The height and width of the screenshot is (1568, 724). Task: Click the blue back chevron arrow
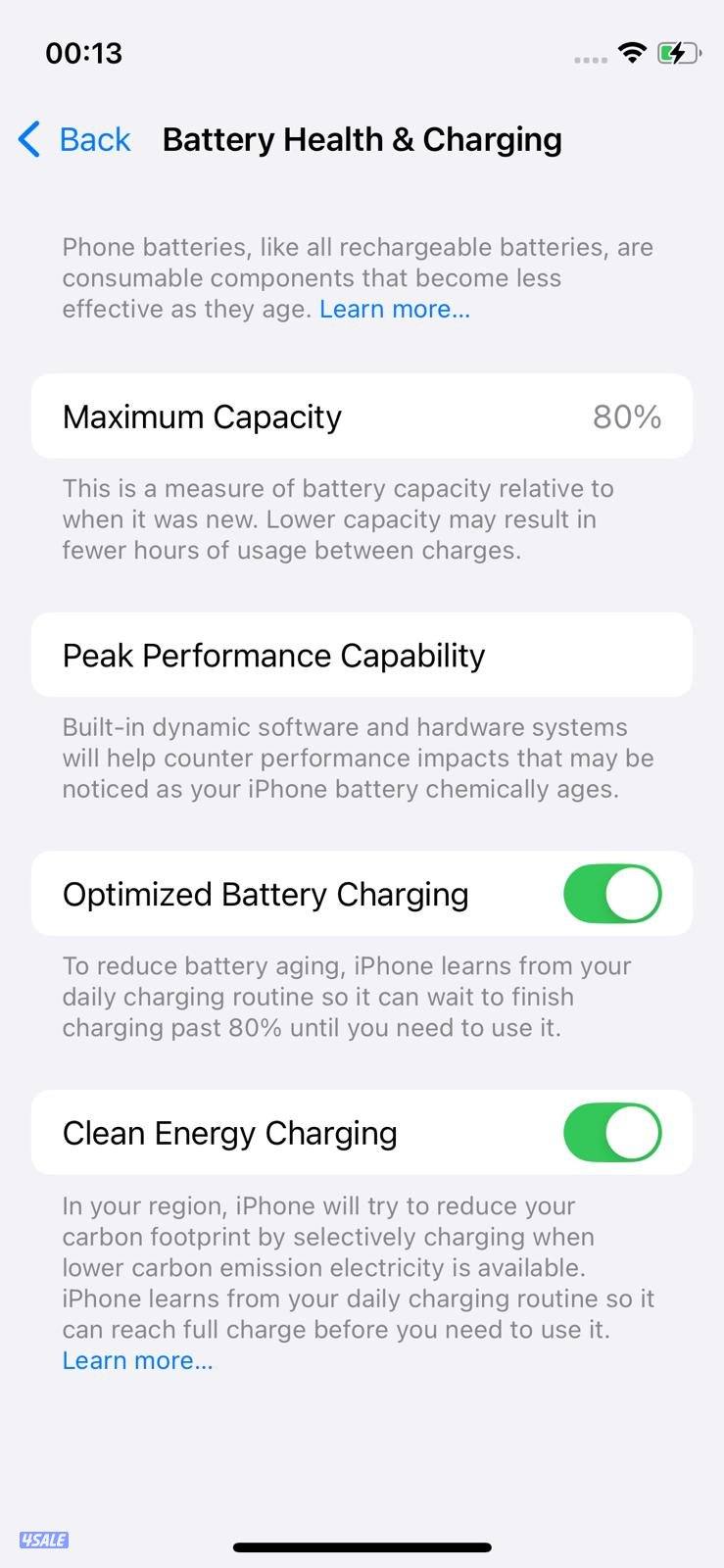point(29,139)
